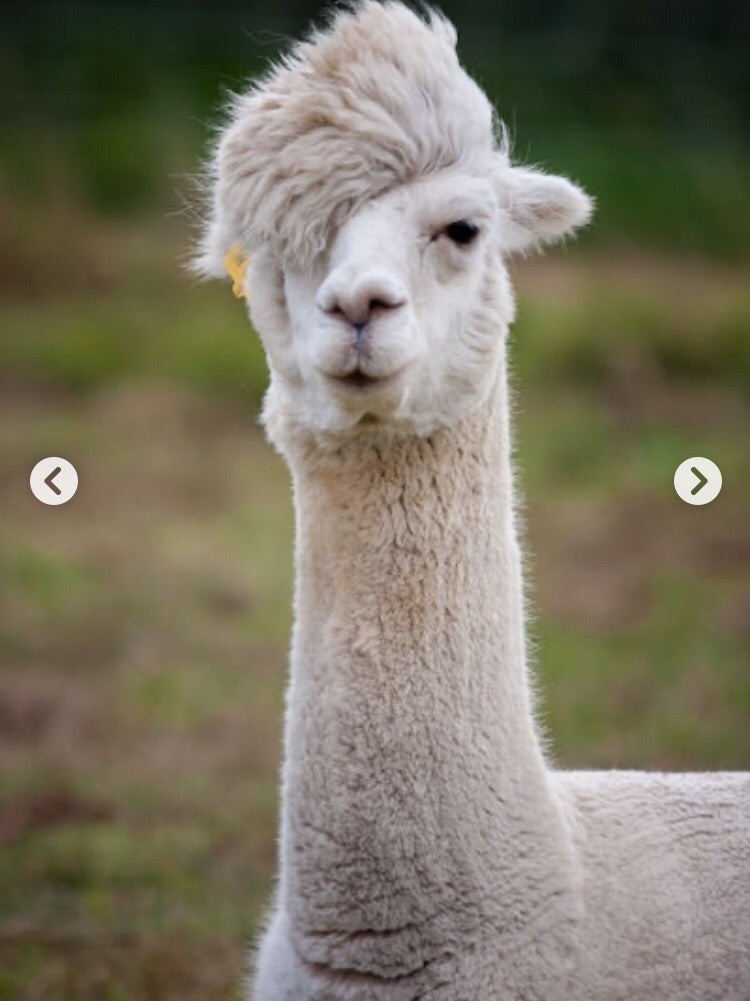Go to the previous photo
750x1001 pixels.
point(54,481)
